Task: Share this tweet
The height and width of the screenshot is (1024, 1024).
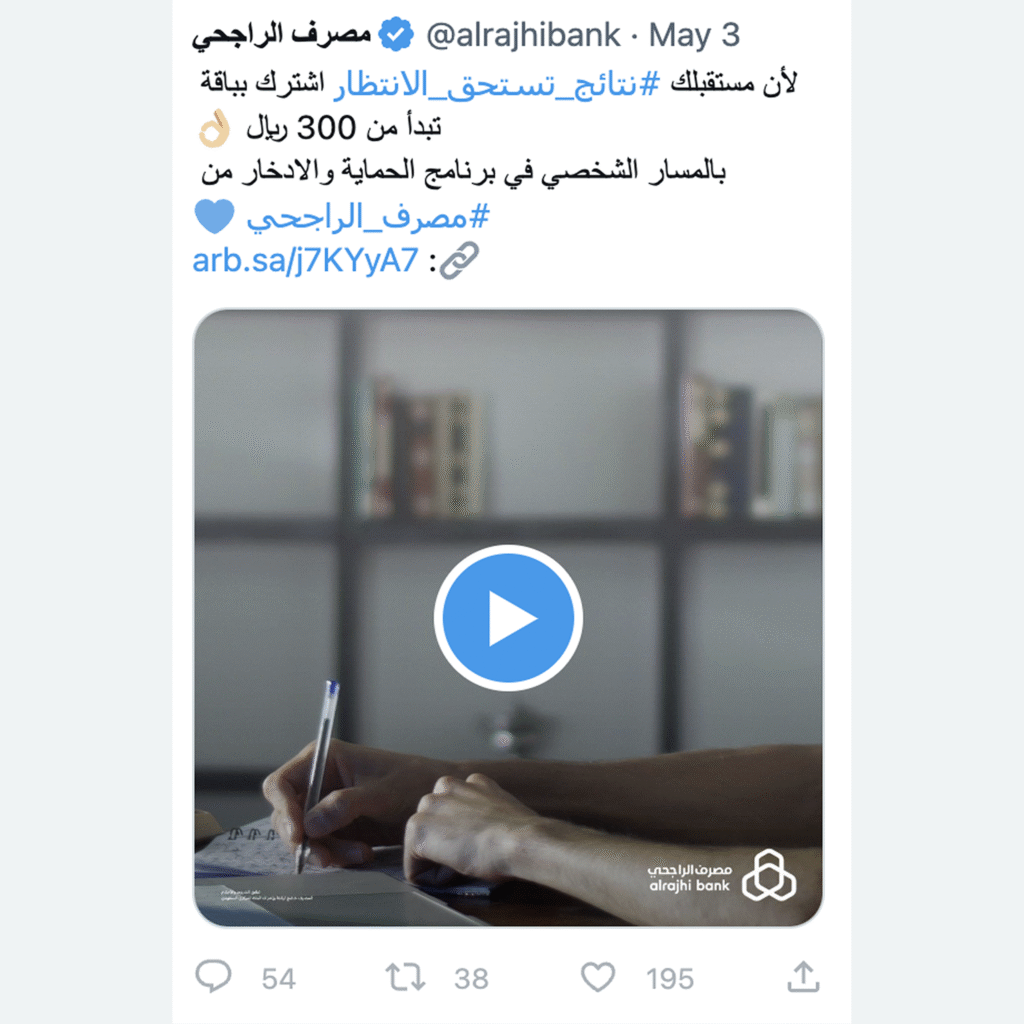Action: click(803, 976)
